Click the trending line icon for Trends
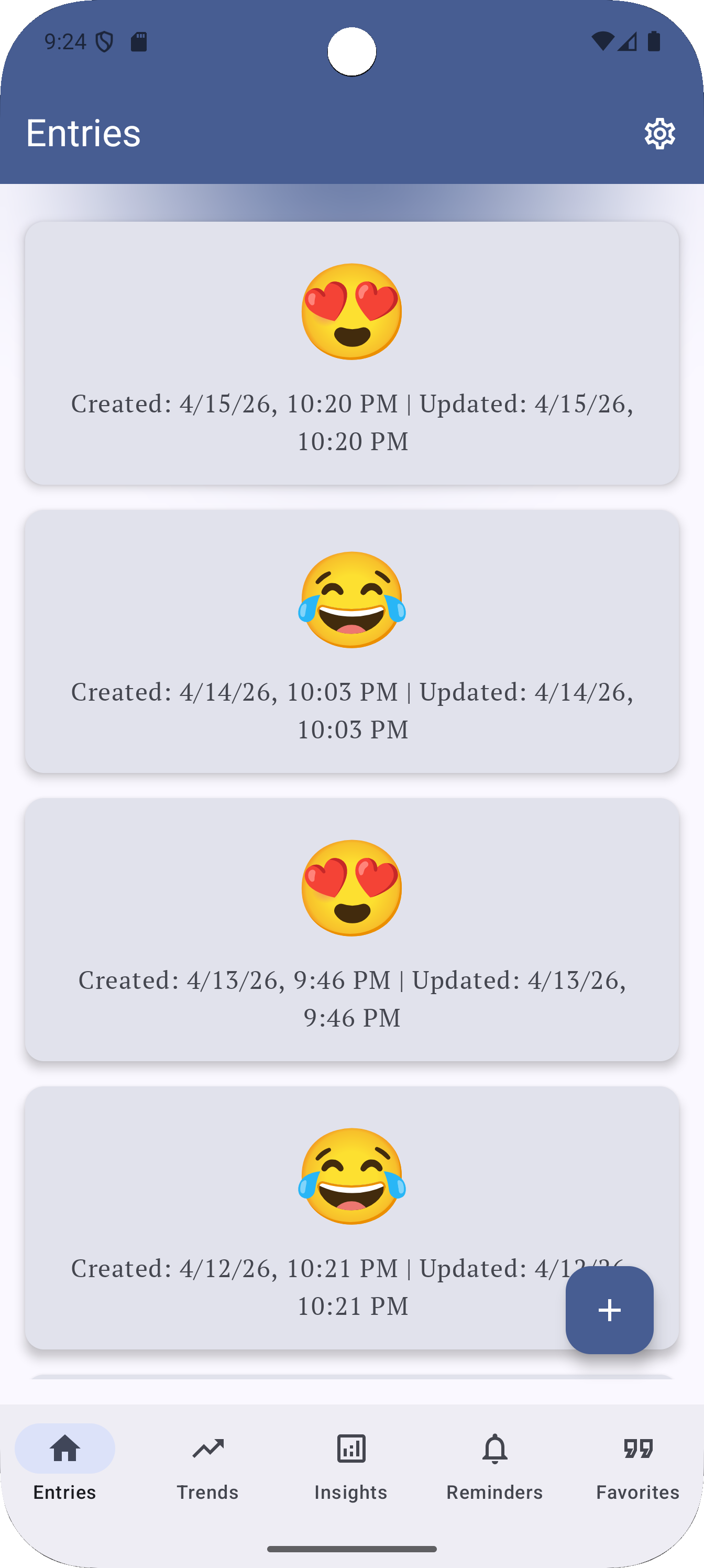 (207, 1449)
